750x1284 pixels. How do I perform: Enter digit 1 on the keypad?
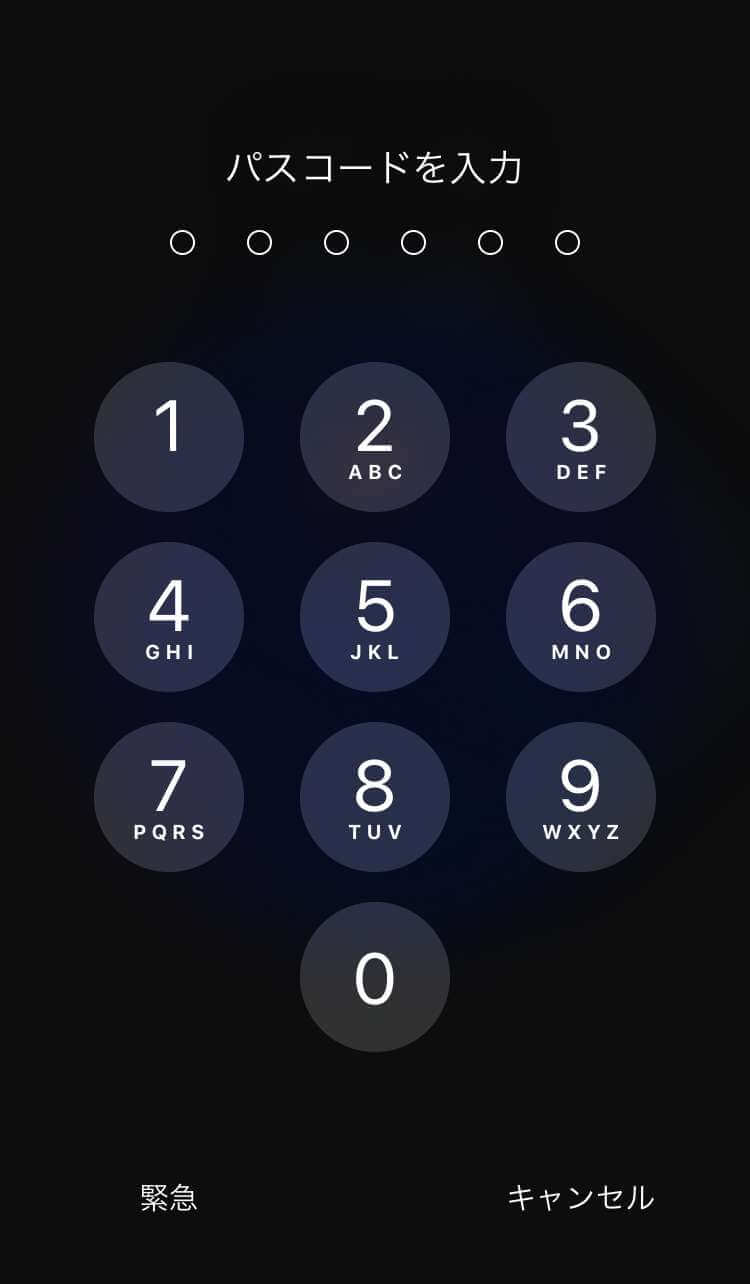tap(169, 437)
